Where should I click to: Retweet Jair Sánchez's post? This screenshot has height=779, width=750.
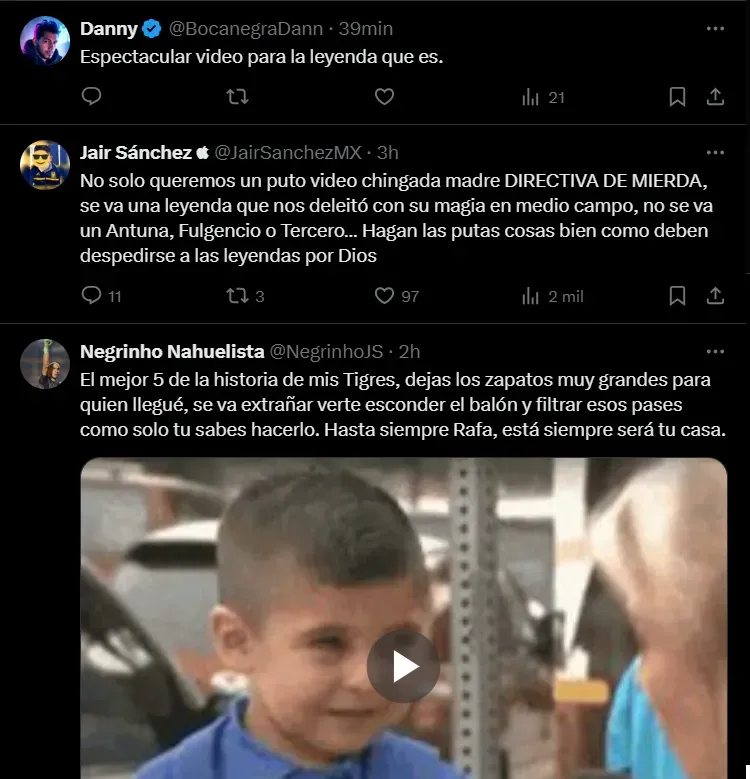[x=237, y=296]
